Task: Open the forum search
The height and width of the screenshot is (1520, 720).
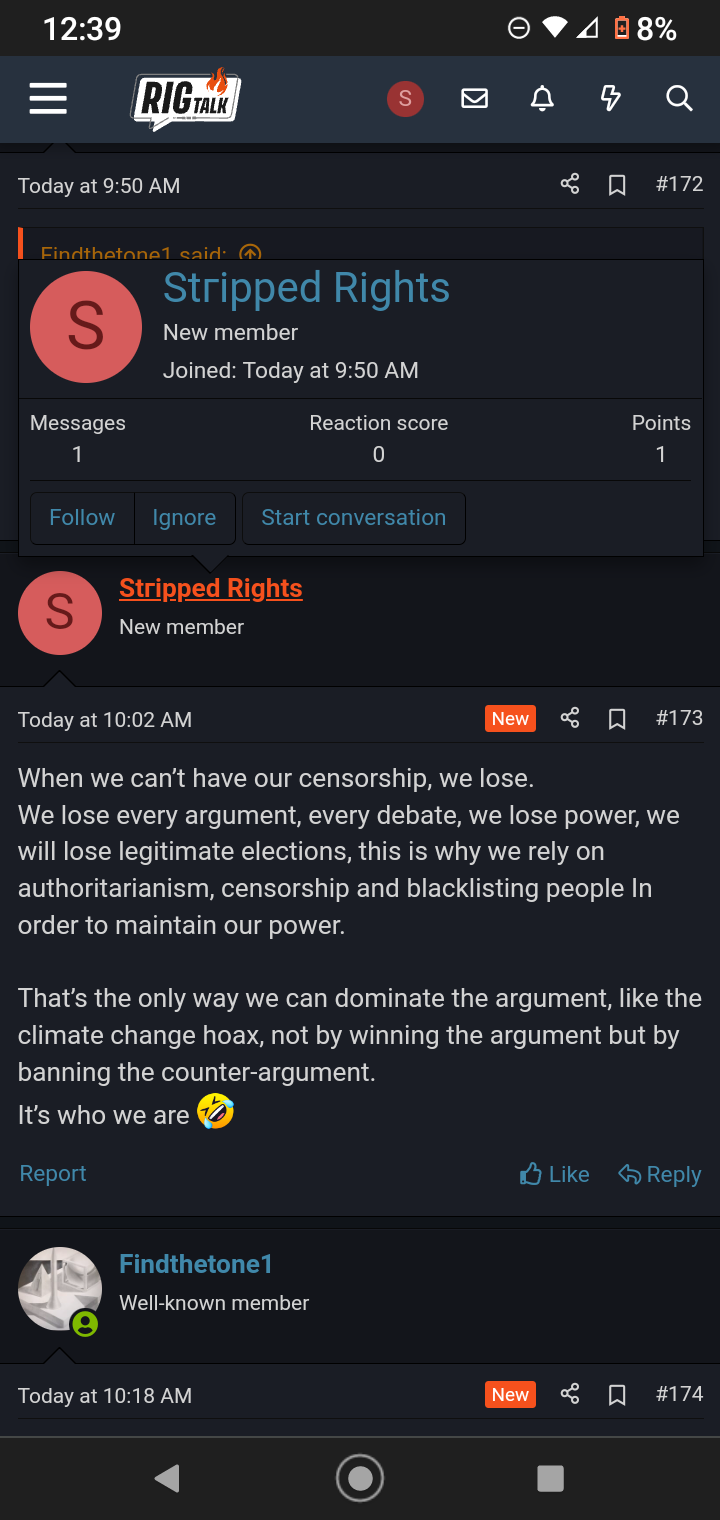Action: point(679,98)
